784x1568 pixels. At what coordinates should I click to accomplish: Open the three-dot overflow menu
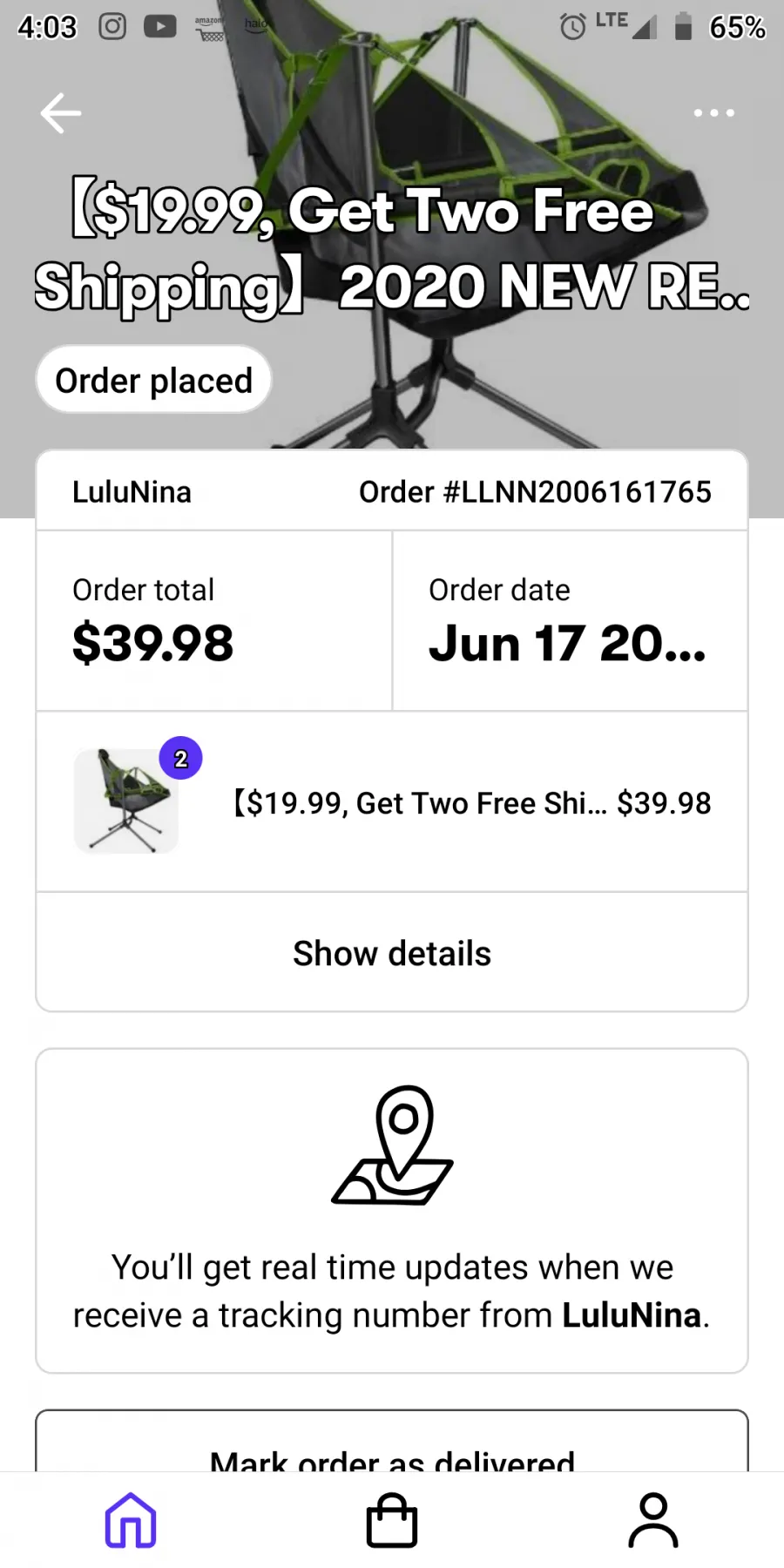(x=713, y=113)
